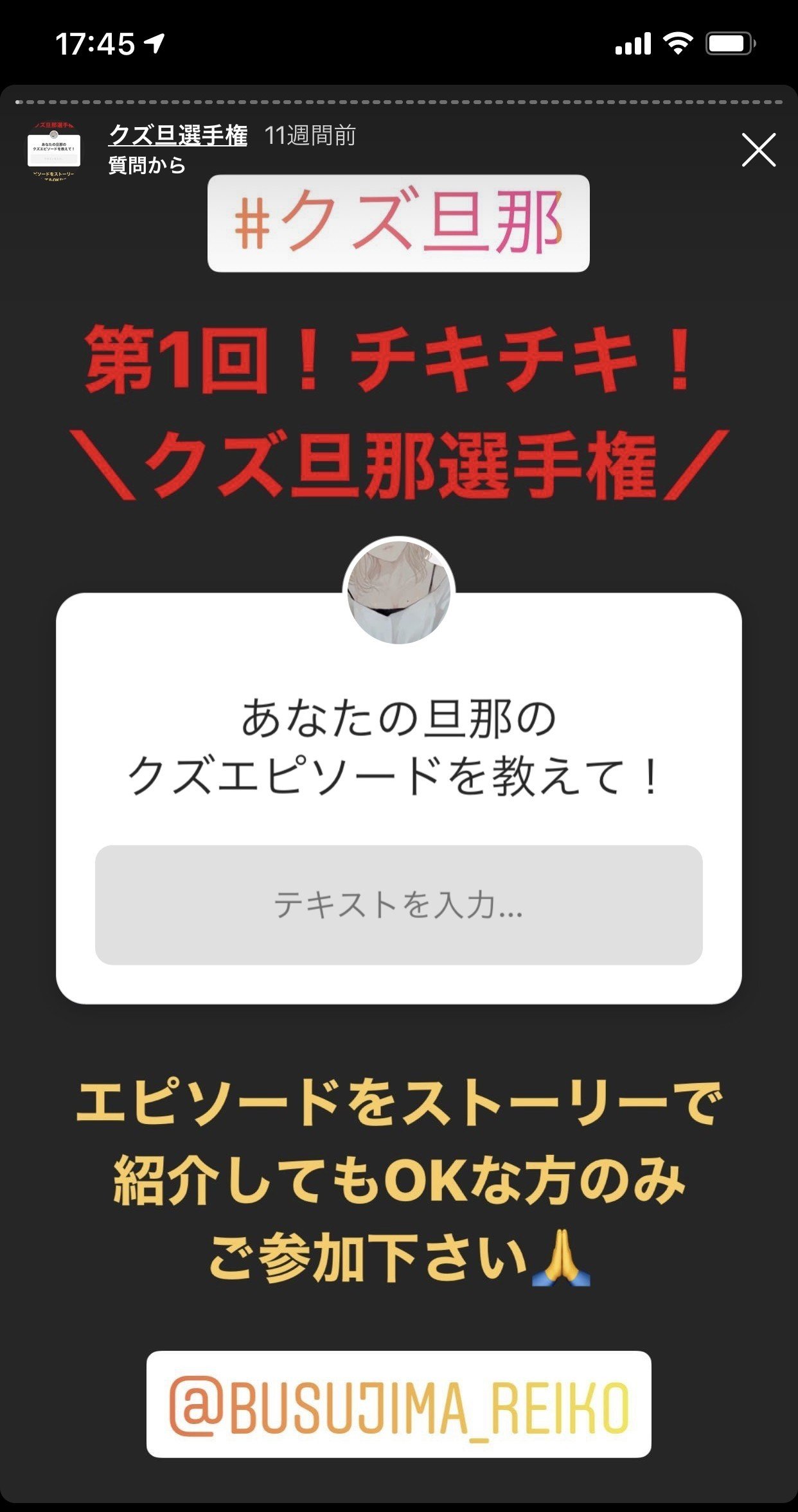Open the クズ旦選手権 highlight title
The height and width of the screenshot is (1512, 798).
pyautogui.click(x=178, y=135)
